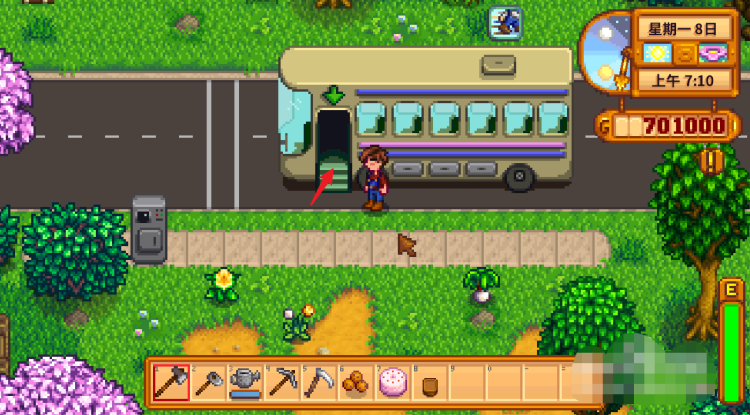
Task: Select the axe in the toolbar
Action: point(170,381)
